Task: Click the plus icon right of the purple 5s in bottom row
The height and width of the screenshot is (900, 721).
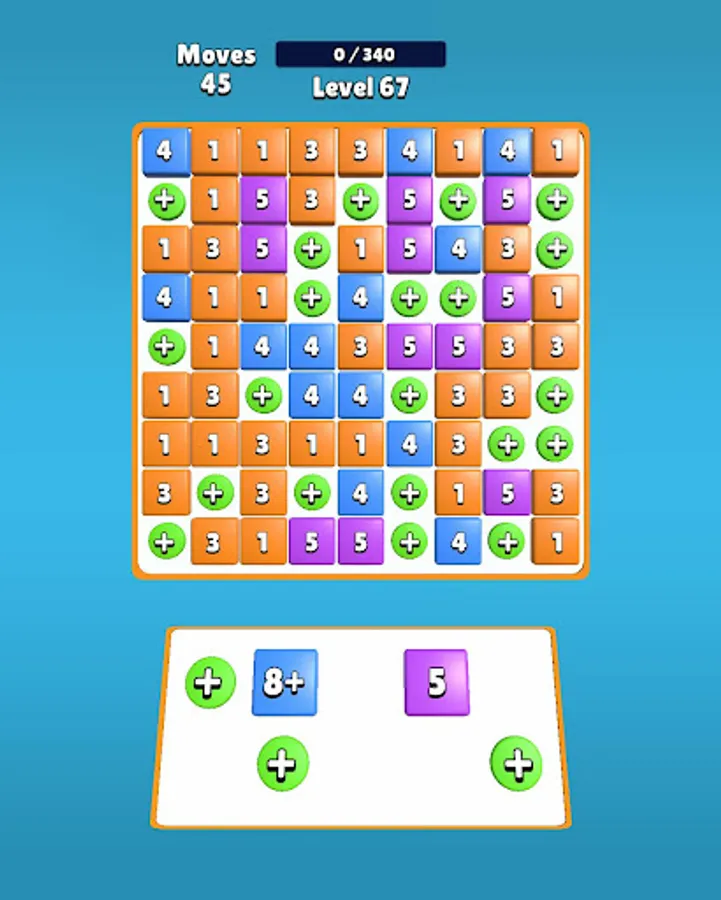Action: 409,541
